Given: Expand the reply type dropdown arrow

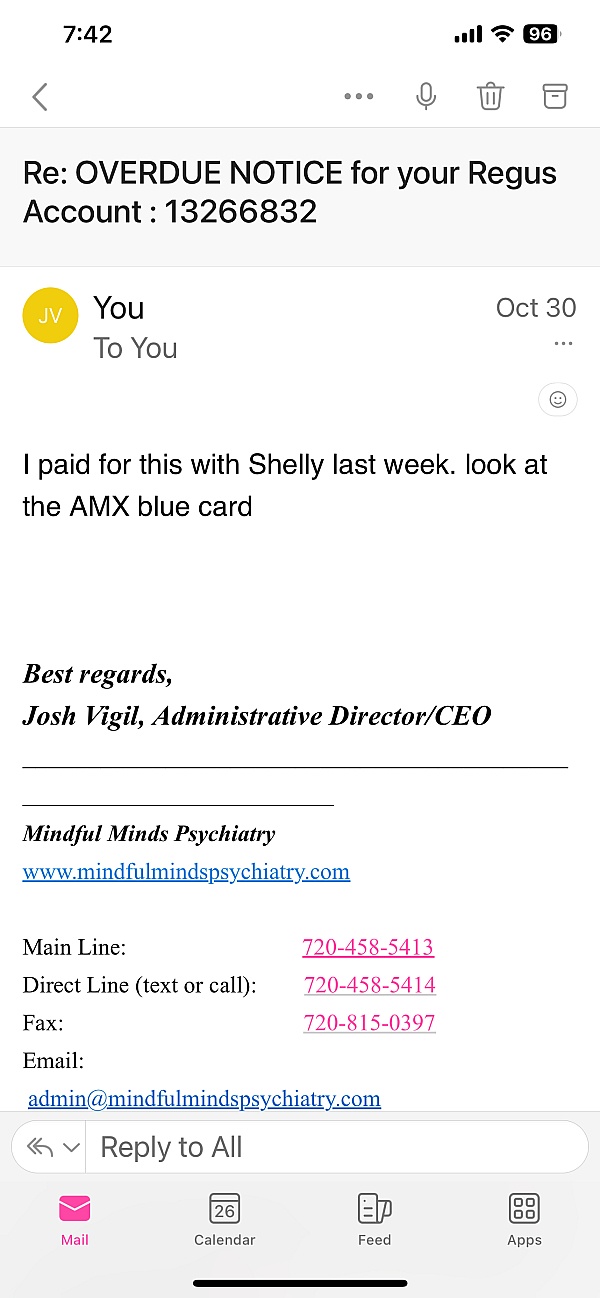Looking at the screenshot, I should coord(71,1148).
